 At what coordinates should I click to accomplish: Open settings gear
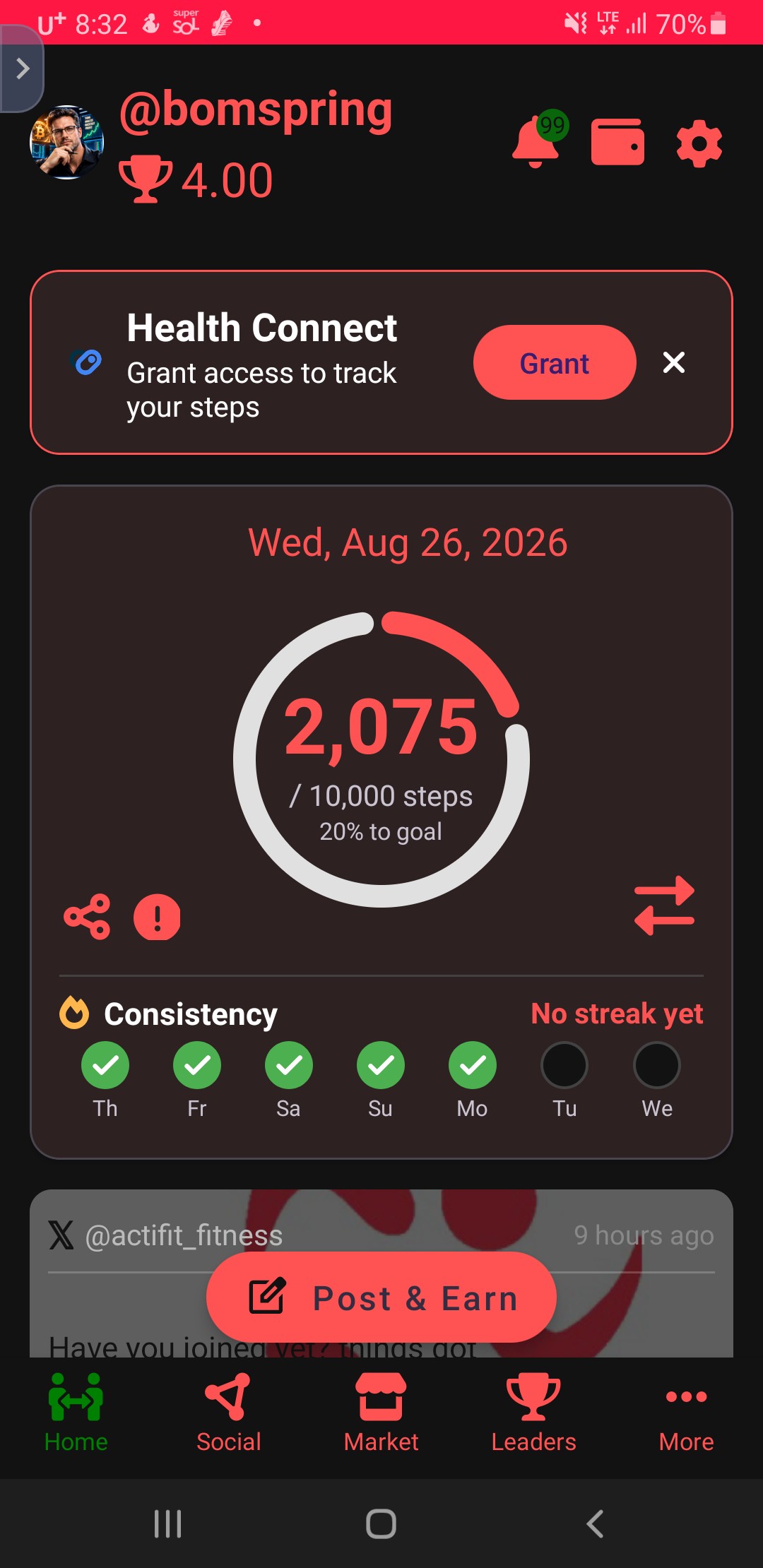pyautogui.click(x=699, y=143)
